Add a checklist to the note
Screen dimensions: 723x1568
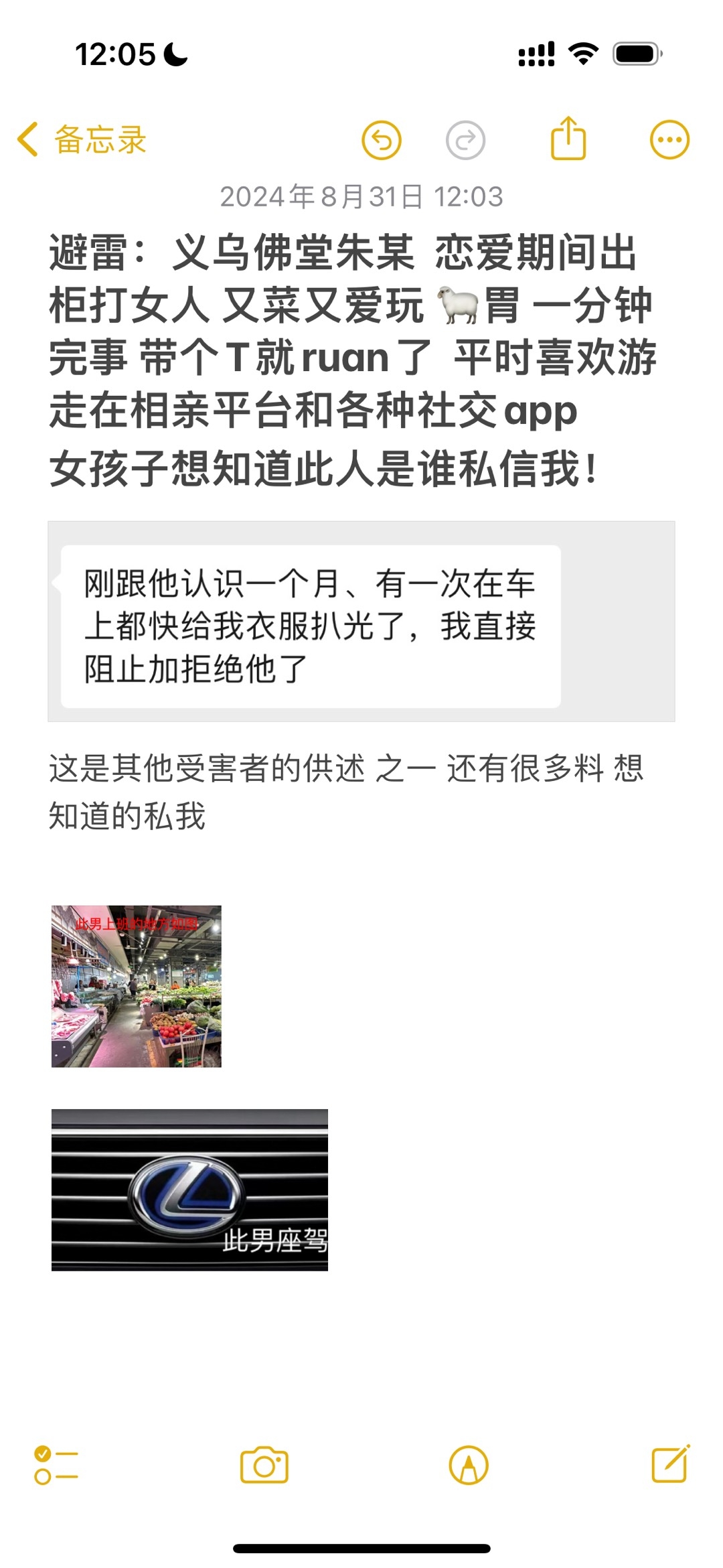pos(56,1466)
